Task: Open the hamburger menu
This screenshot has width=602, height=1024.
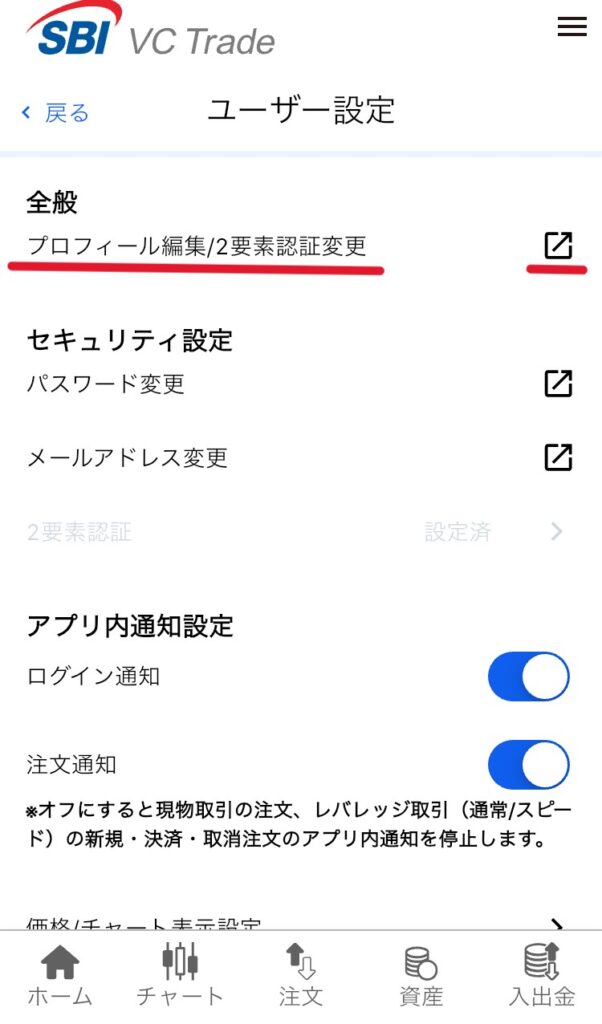Action: 571,27
